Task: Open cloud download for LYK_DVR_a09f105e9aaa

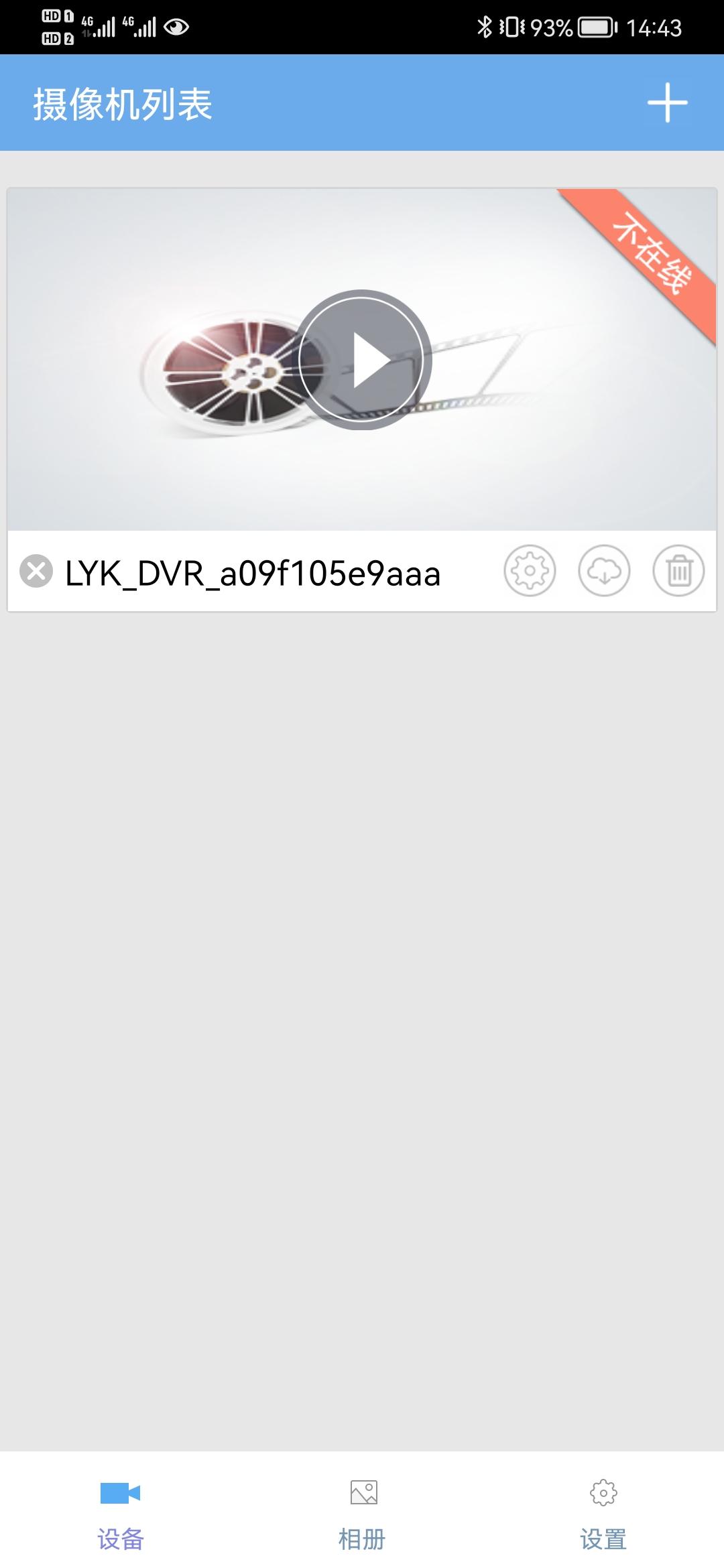Action: (604, 571)
